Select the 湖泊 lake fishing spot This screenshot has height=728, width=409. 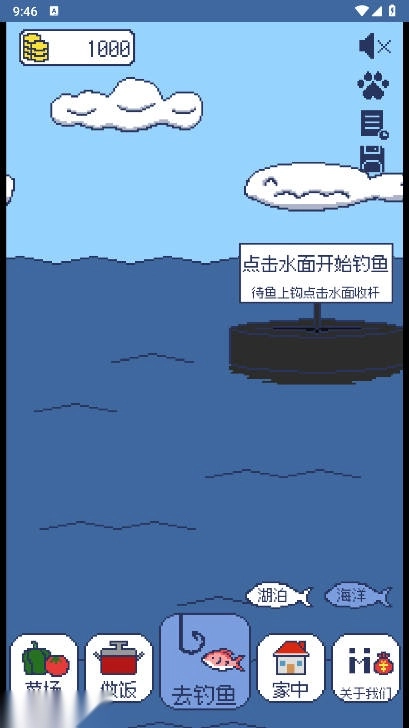[278, 595]
